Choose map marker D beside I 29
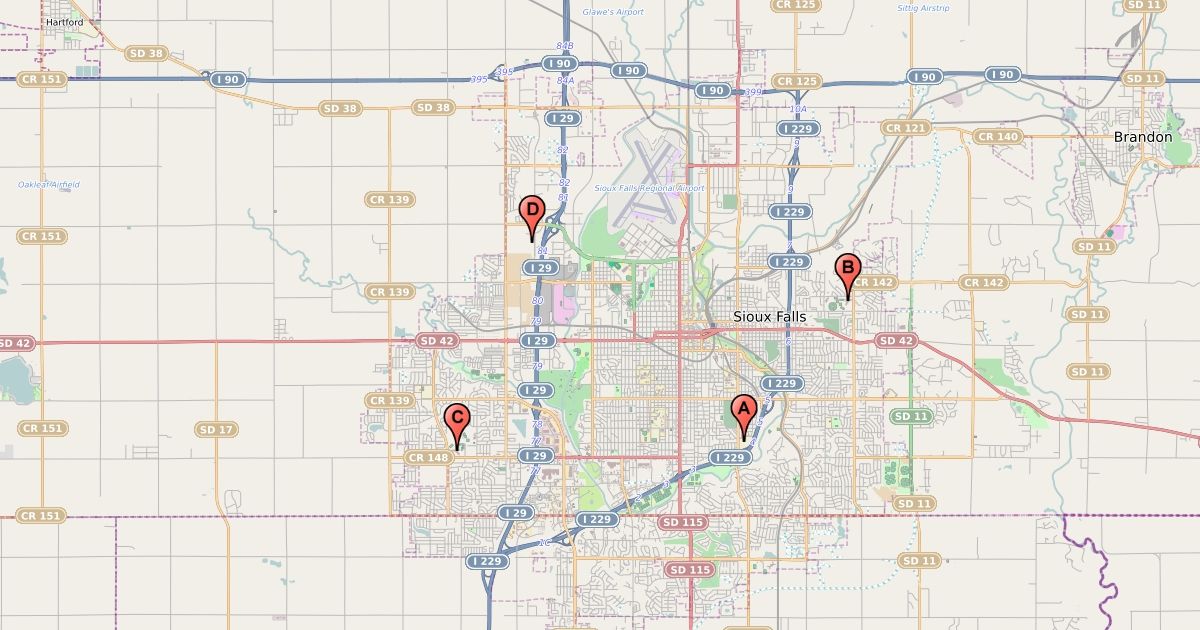 [532, 212]
